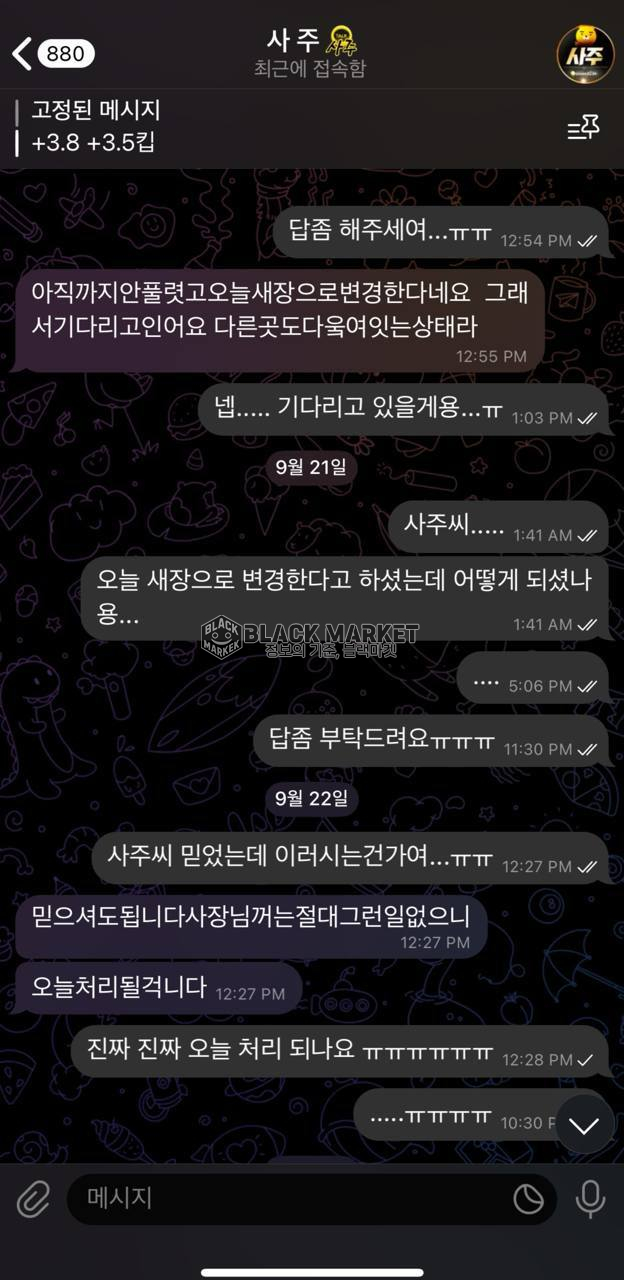
Task: Record a voice message with the microphone
Action: (x=590, y=1198)
